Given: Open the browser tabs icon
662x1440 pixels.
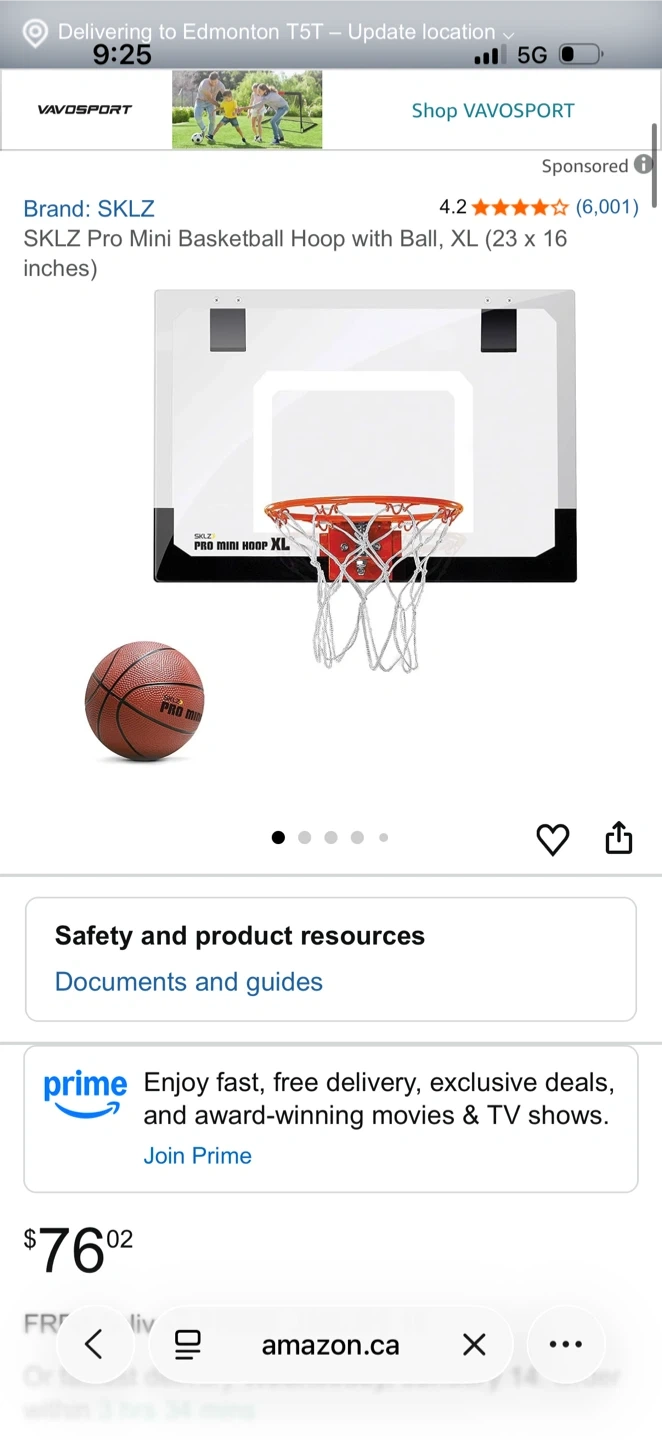Looking at the screenshot, I should click(187, 1344).
